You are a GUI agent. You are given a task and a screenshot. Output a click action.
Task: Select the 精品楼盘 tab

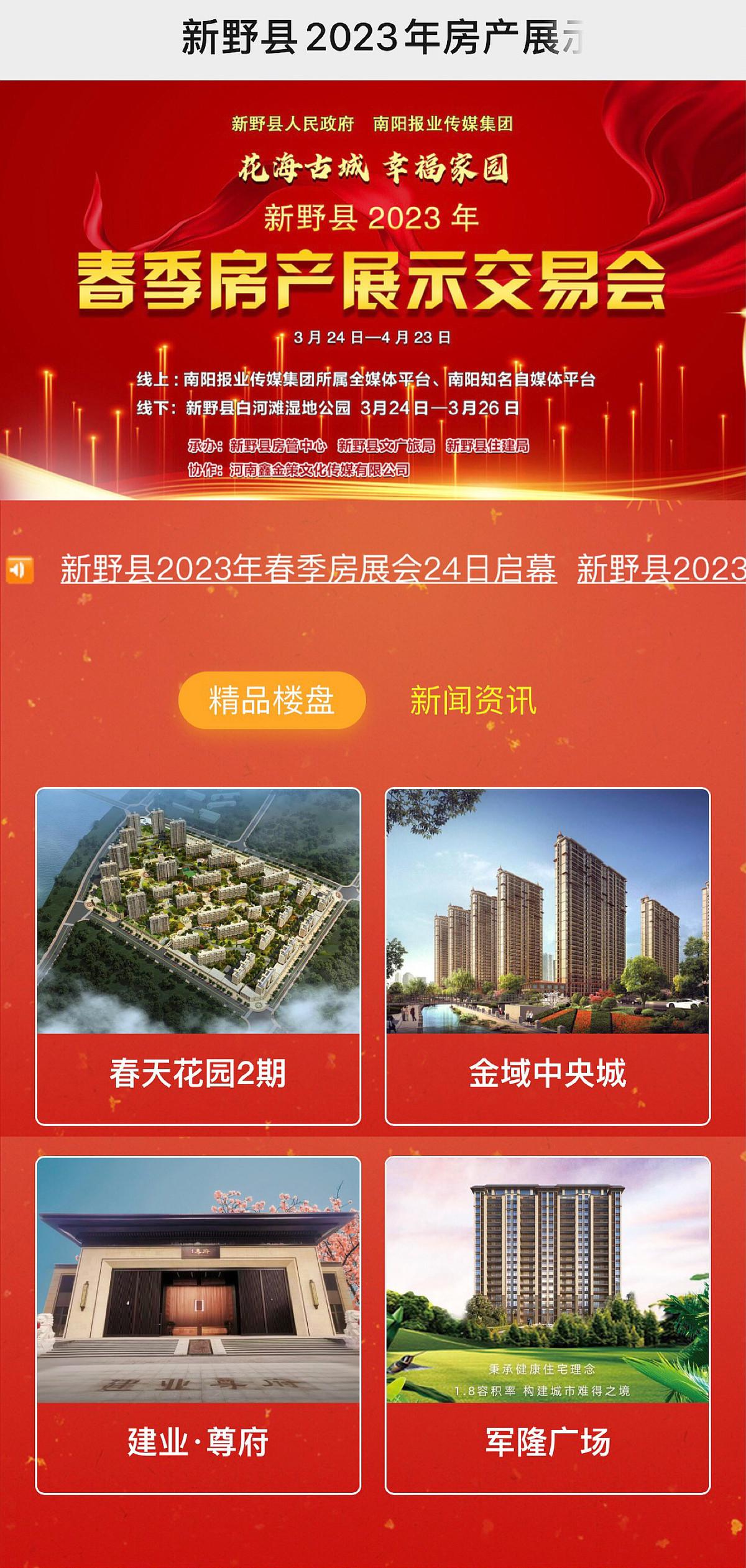[x=272, y=701]
